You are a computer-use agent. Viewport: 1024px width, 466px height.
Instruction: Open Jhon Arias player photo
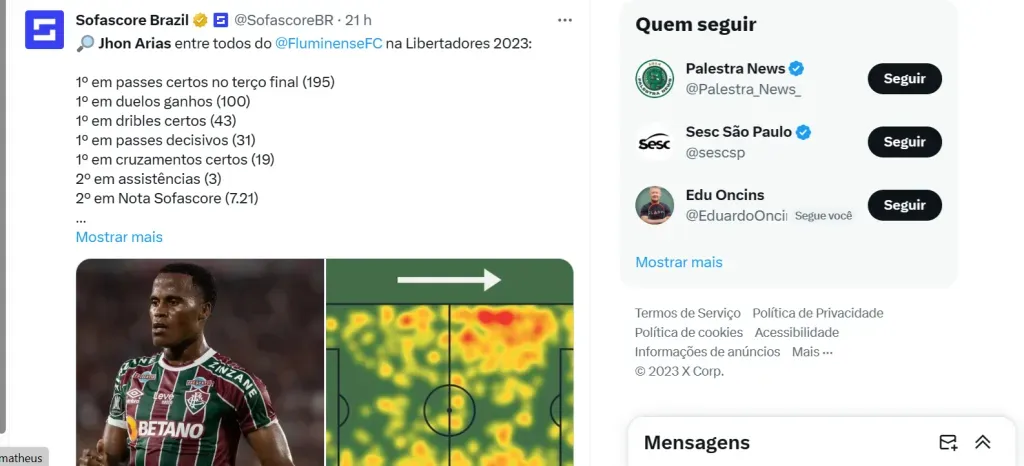pos(200,362)
